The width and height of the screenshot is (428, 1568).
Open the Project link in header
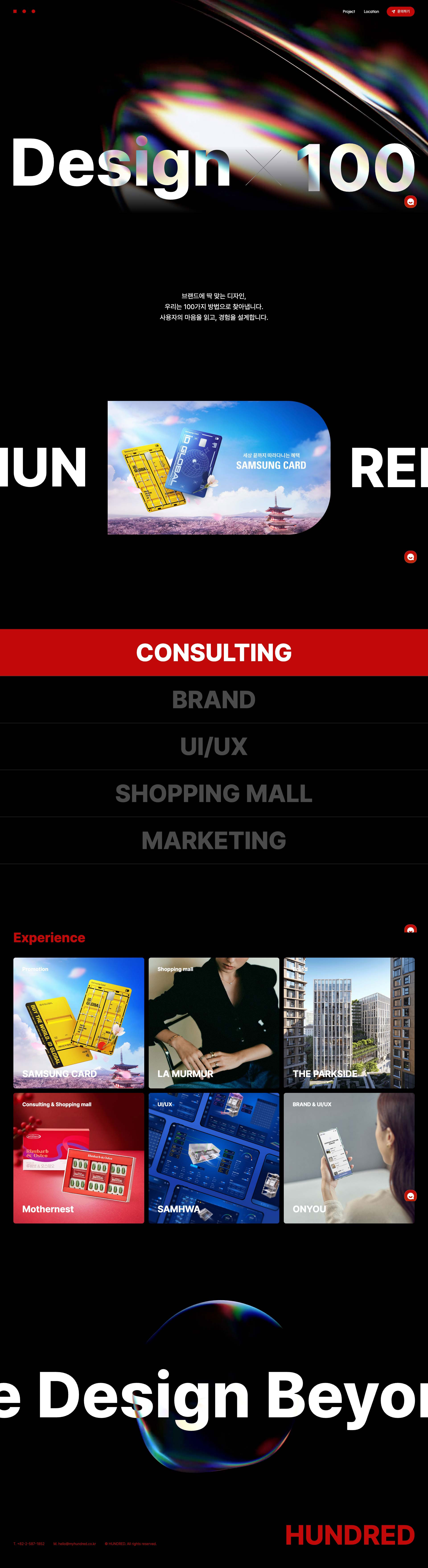click(348, 12)
